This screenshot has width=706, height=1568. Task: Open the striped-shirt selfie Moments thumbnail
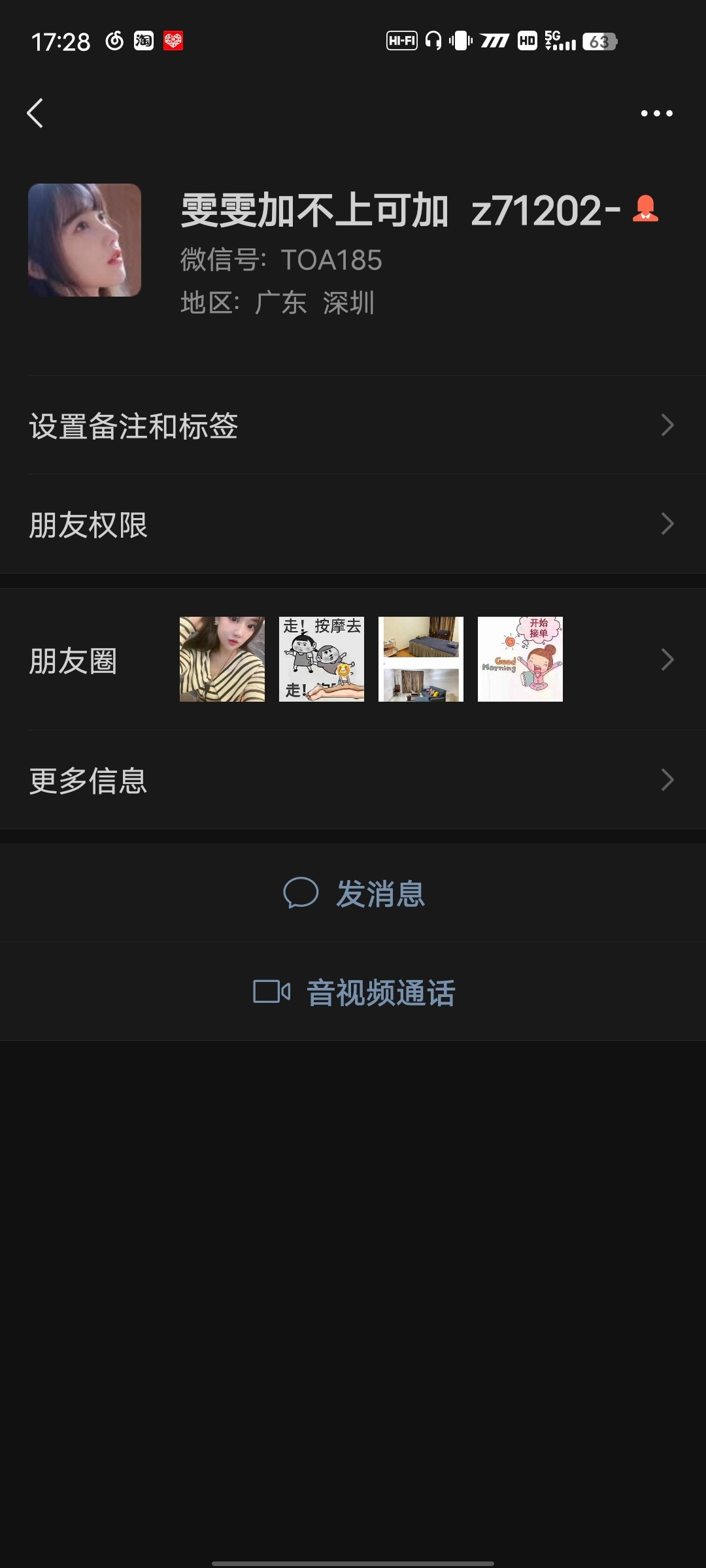(223, 659)
